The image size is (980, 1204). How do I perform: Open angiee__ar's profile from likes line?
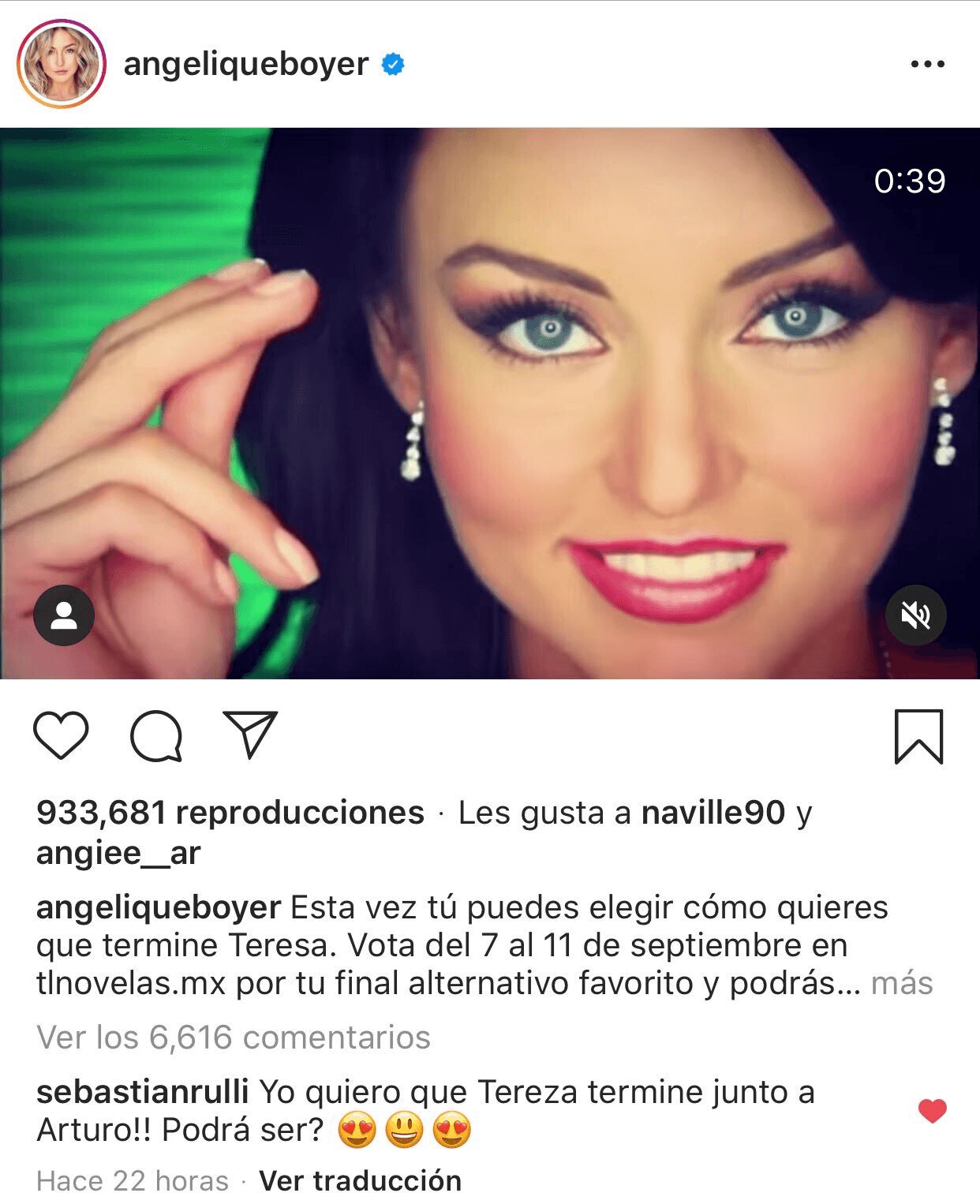coord(118,853)
